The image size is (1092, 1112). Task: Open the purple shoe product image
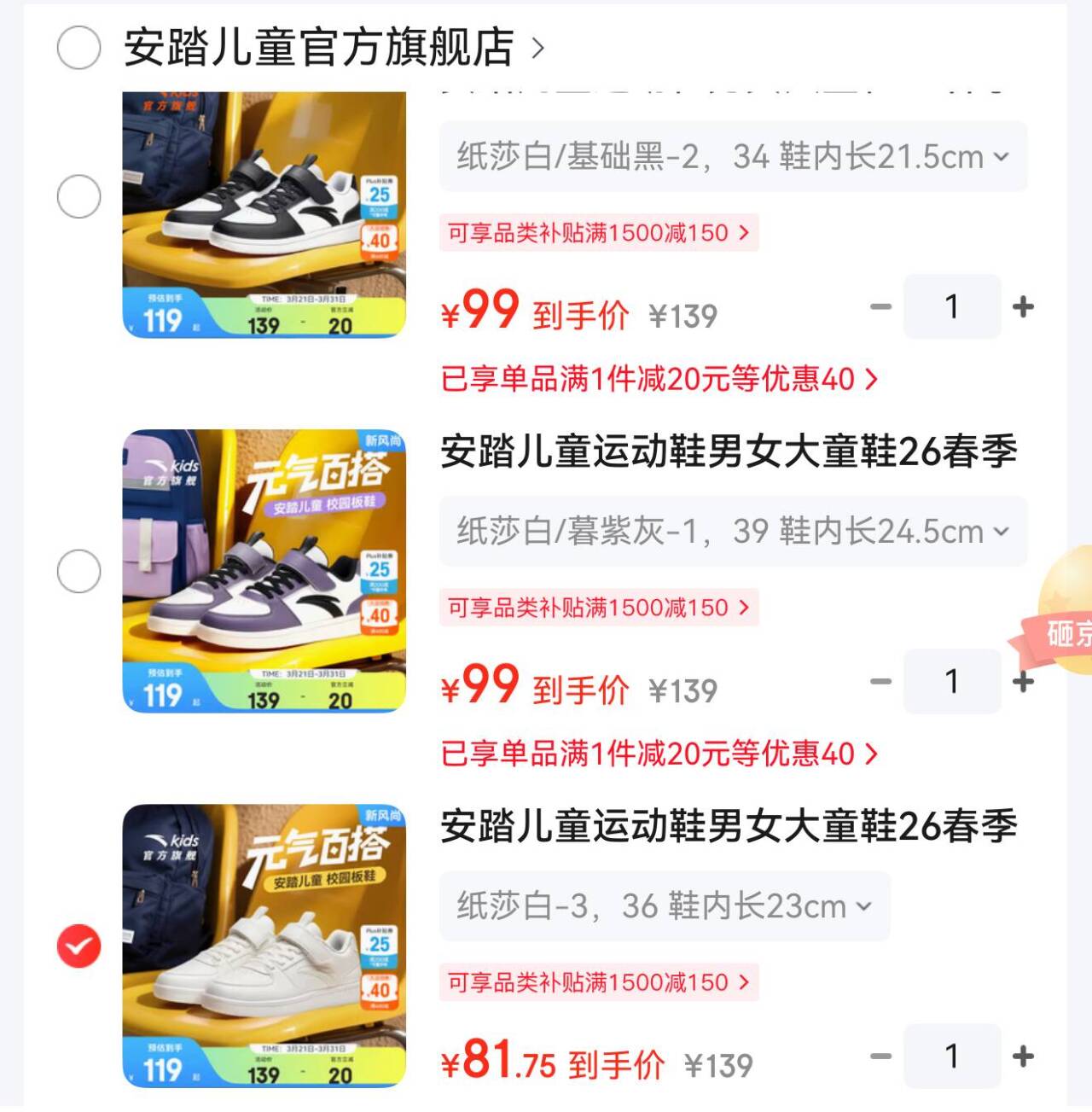pos(264,570)
